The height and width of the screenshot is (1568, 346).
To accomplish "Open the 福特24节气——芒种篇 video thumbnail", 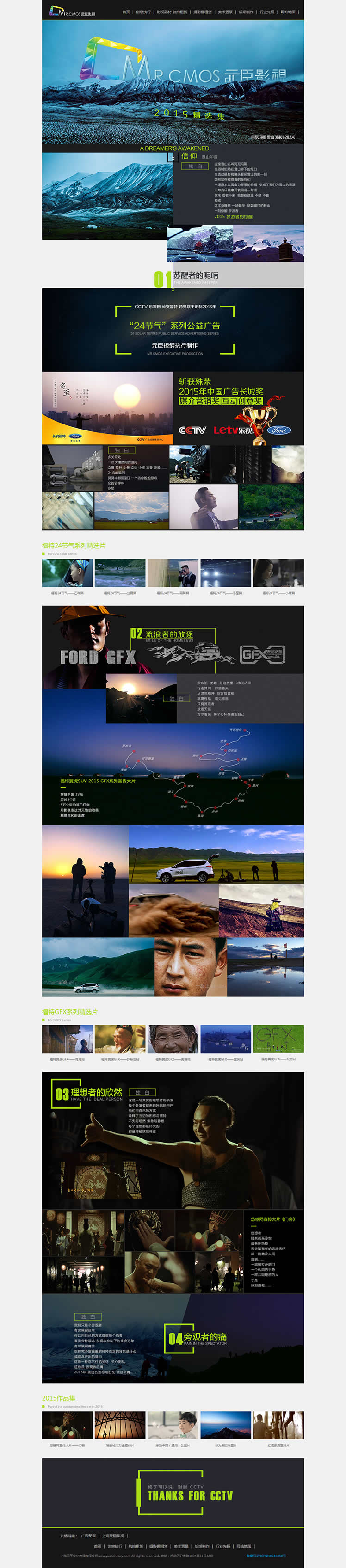I will 67,573.
